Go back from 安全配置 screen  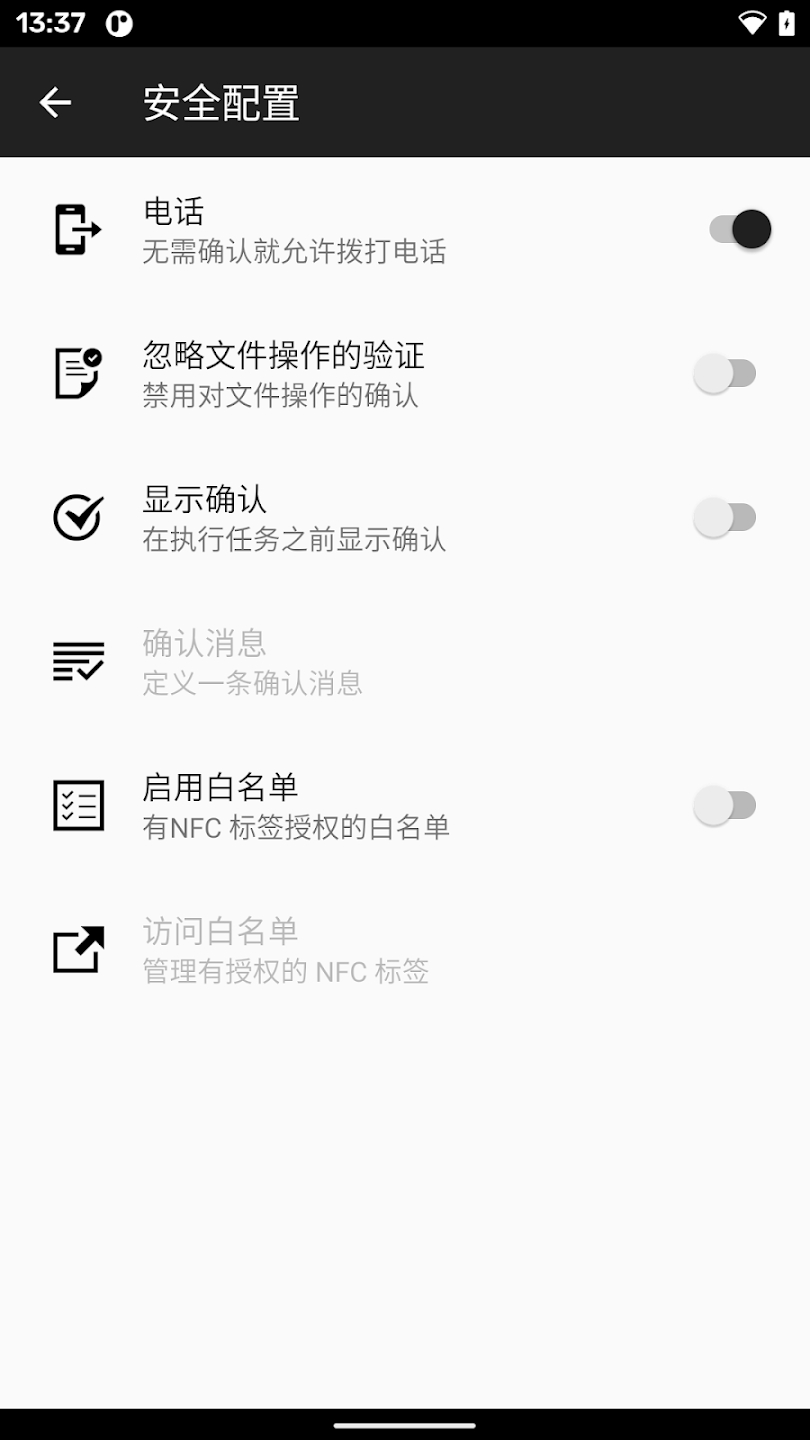pos(55,102)
